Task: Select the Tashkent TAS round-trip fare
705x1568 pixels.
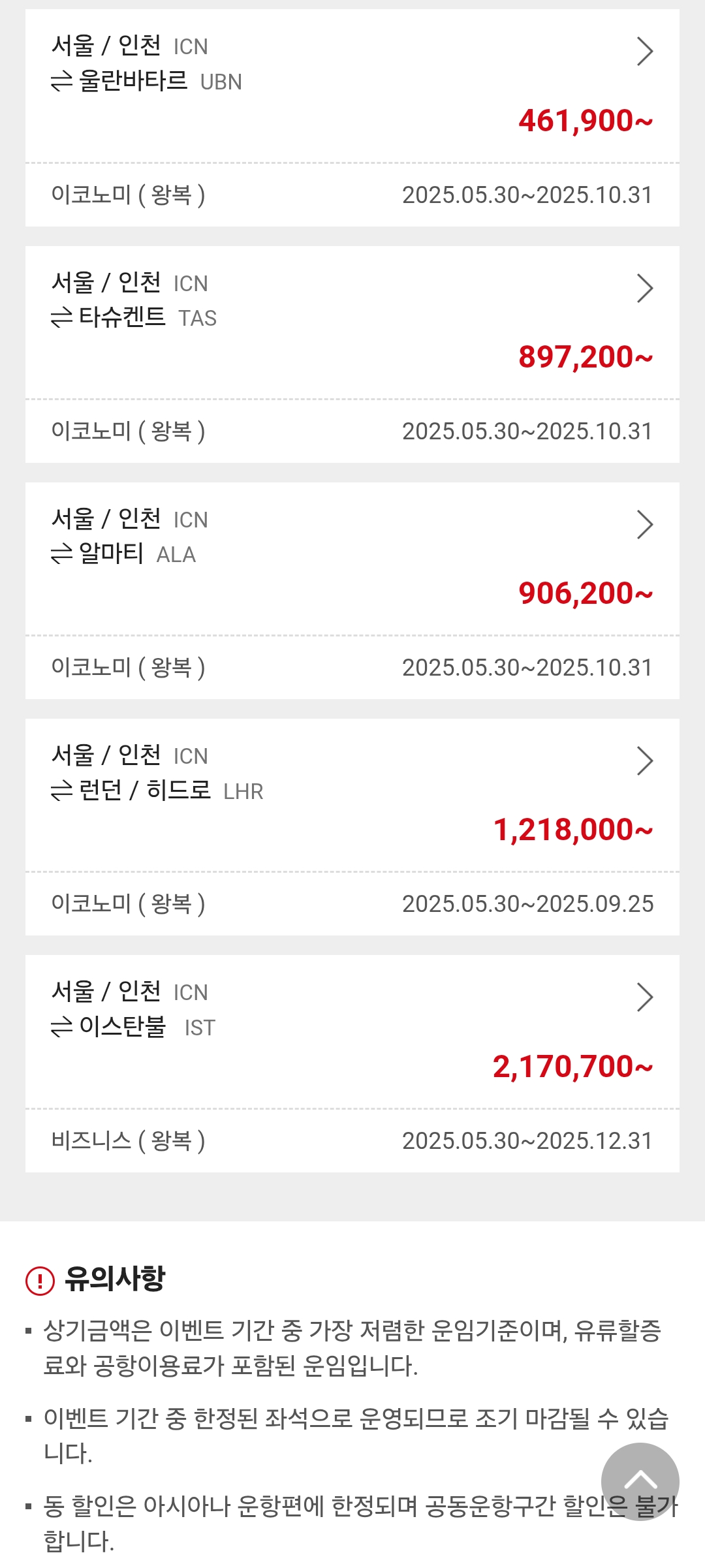Action: point(352,354)
